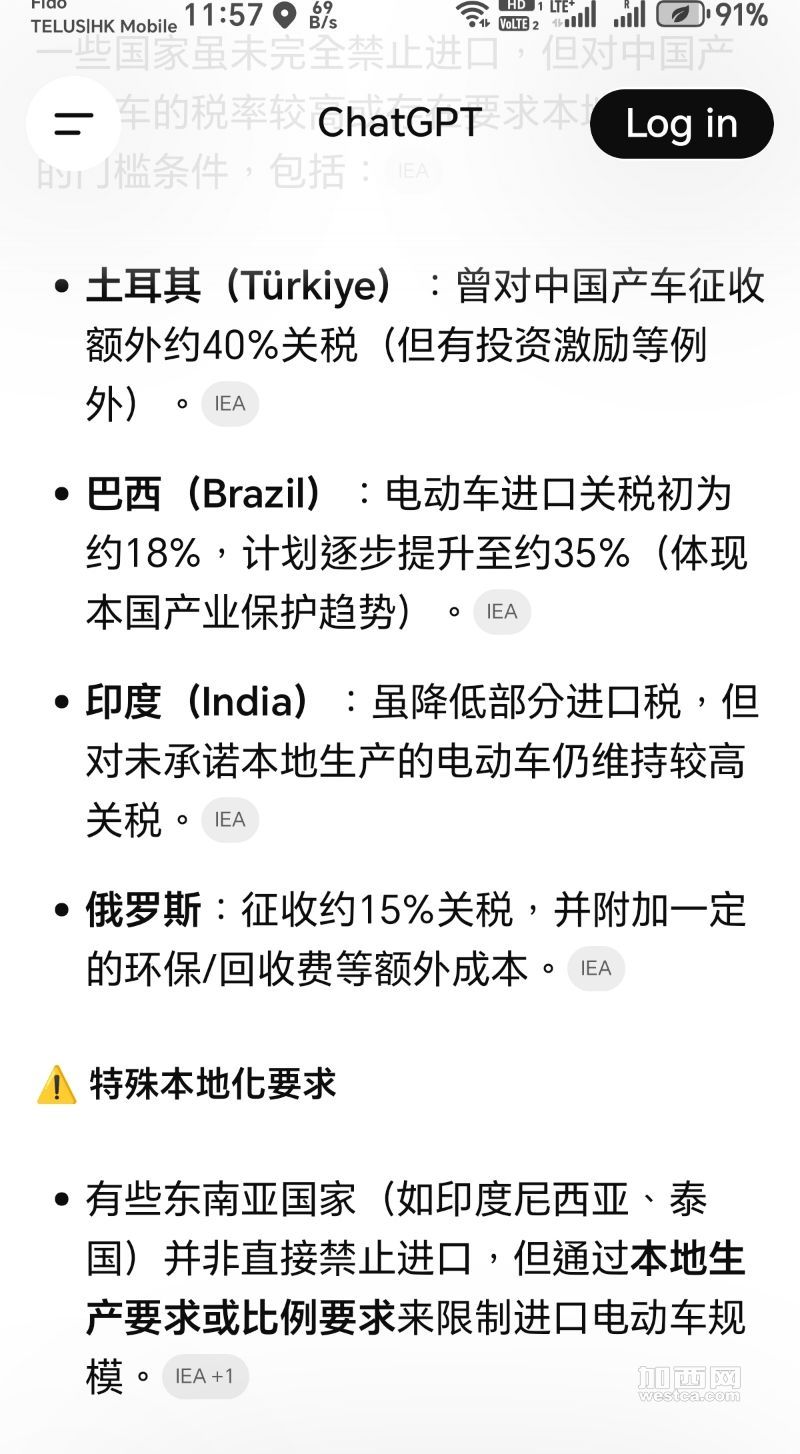Open the ChatGPT sidebar menu
This screenshot has width=800, height=1454.
(73, 124)
